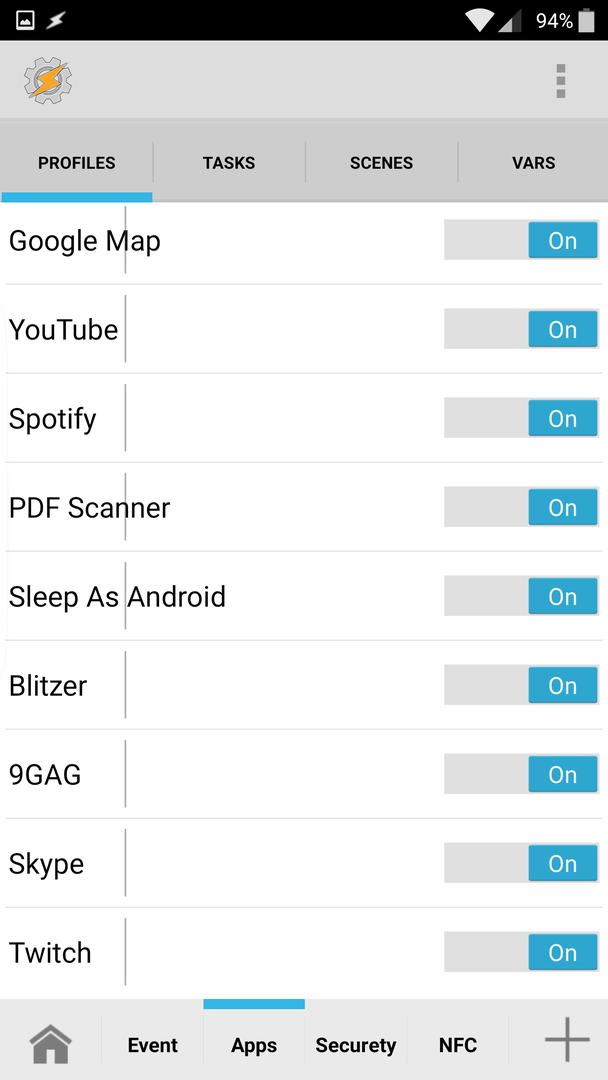Viewport: 608px width, 1080px height.
Task: Switch to the Tasks tab
Action: pos(229,163)
